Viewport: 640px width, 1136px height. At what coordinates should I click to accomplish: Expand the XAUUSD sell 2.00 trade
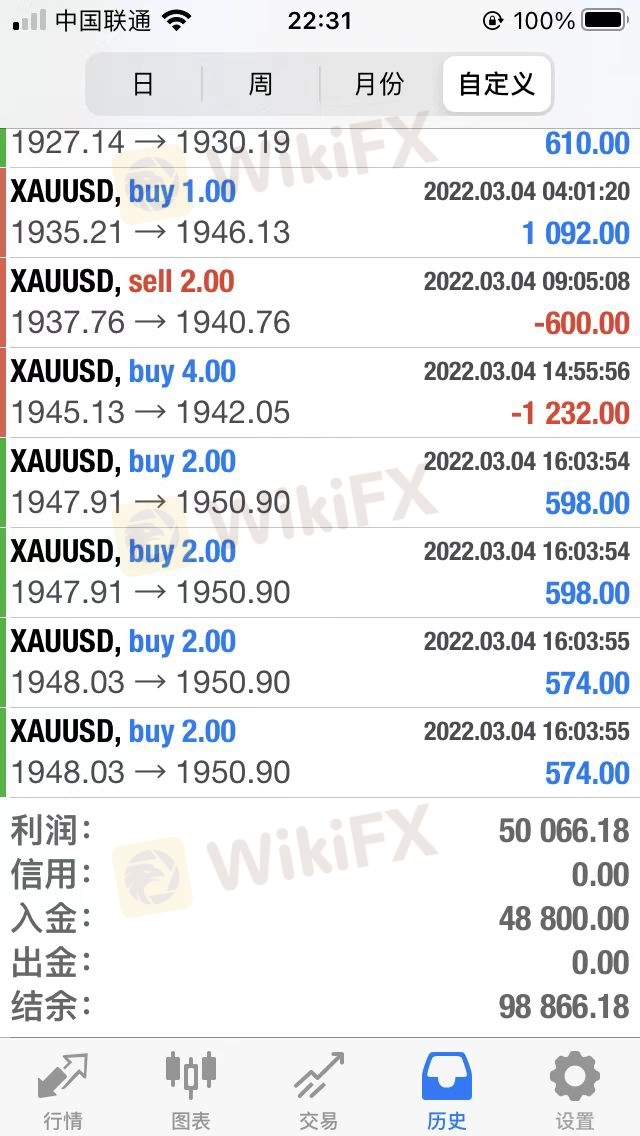point(320,302)
